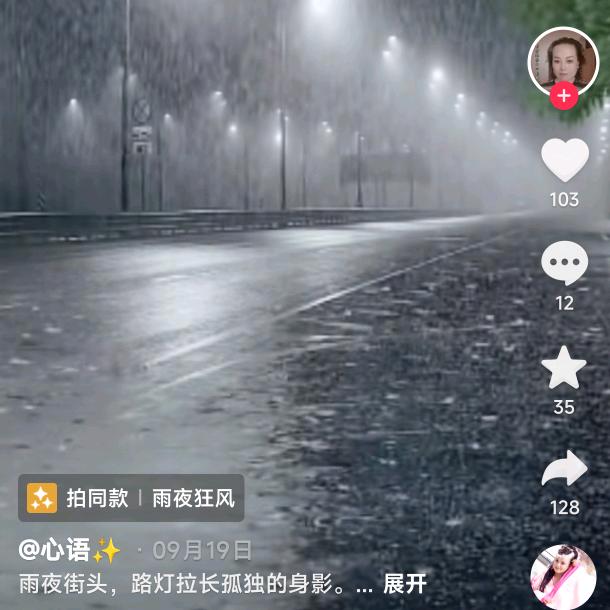Follow the creator with the red plus
The image size is (610, 610).
tap(564, 96)
